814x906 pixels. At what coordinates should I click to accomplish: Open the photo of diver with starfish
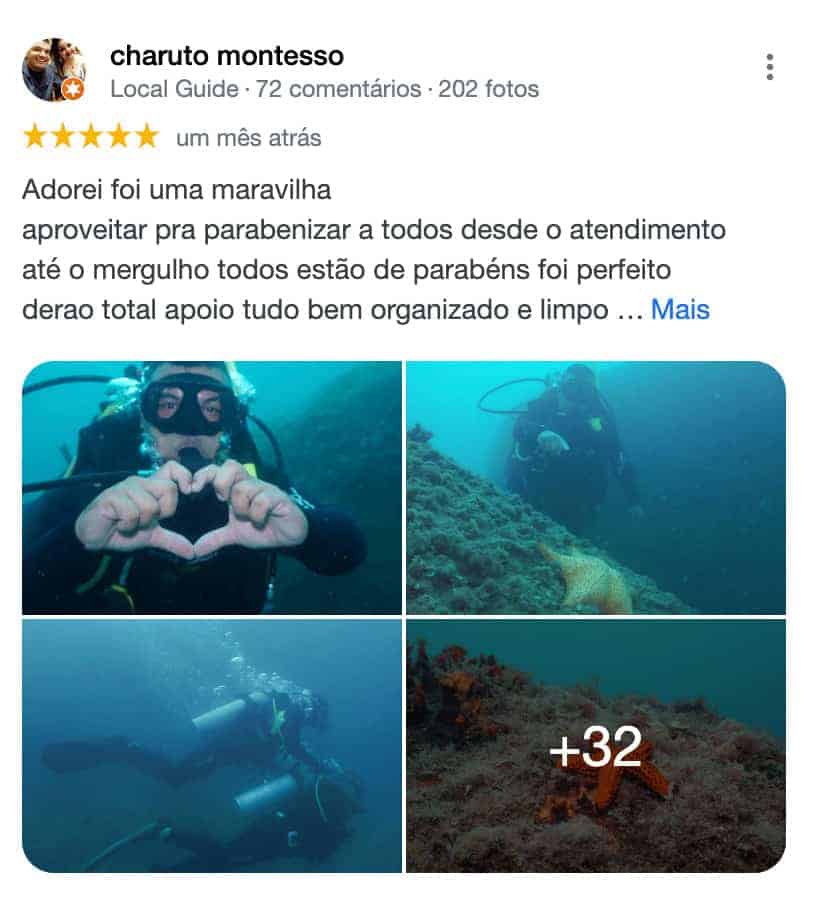click(595, 488)
